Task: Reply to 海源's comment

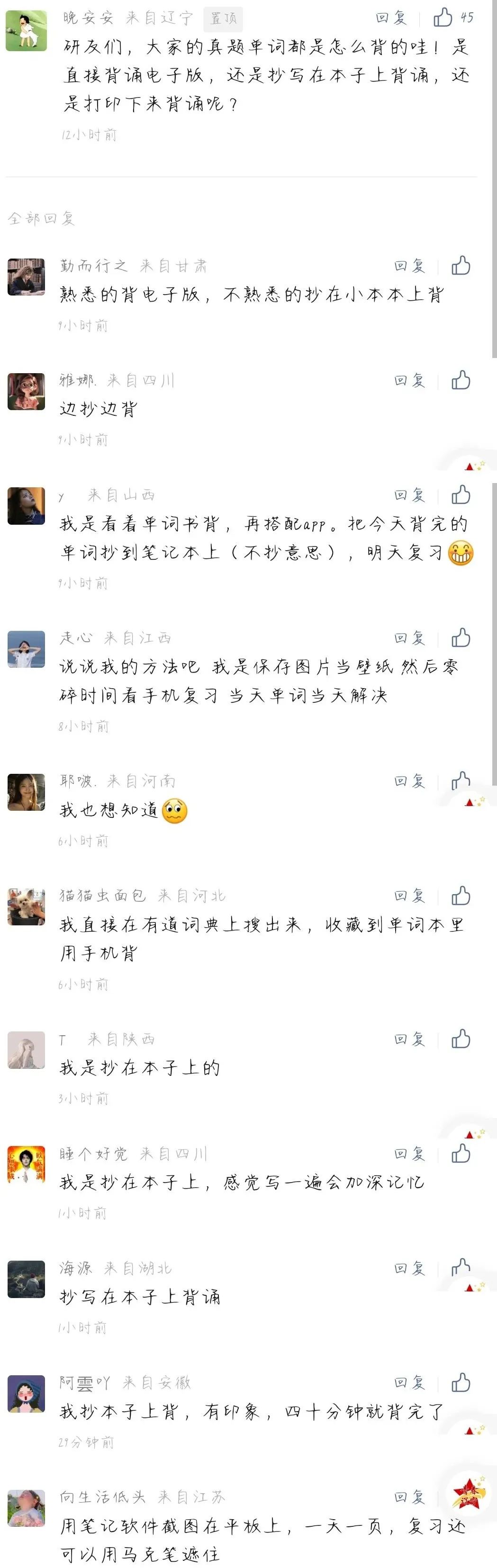Action: [409, 1268]
